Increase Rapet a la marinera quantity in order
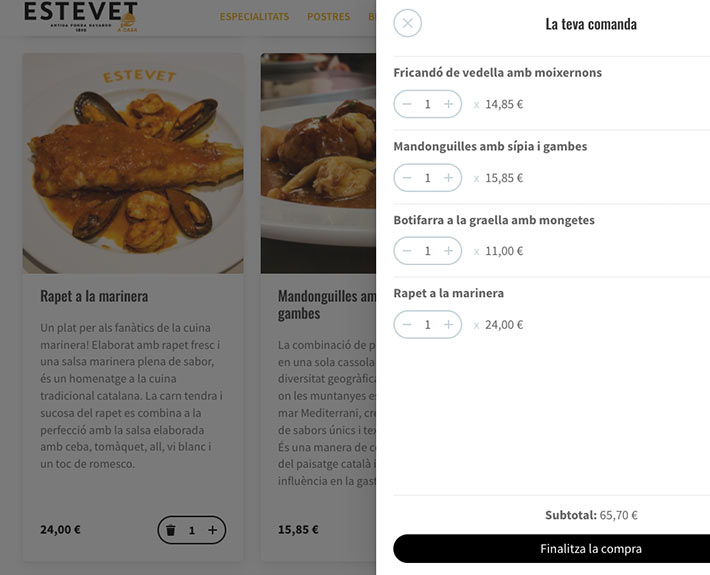 coord(448,324)
